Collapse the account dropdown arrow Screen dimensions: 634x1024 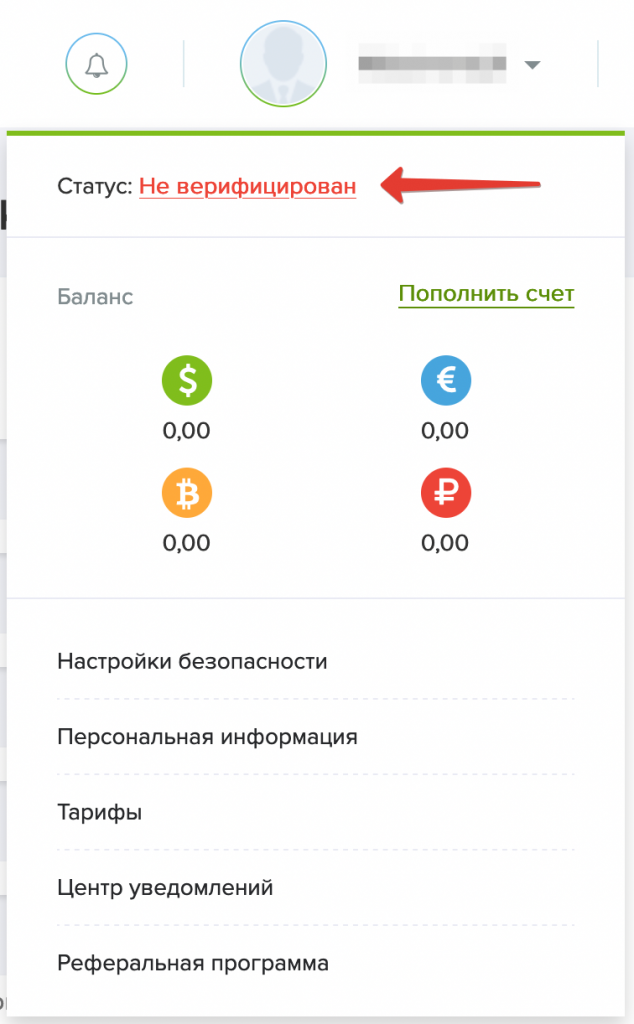[532, 65]
